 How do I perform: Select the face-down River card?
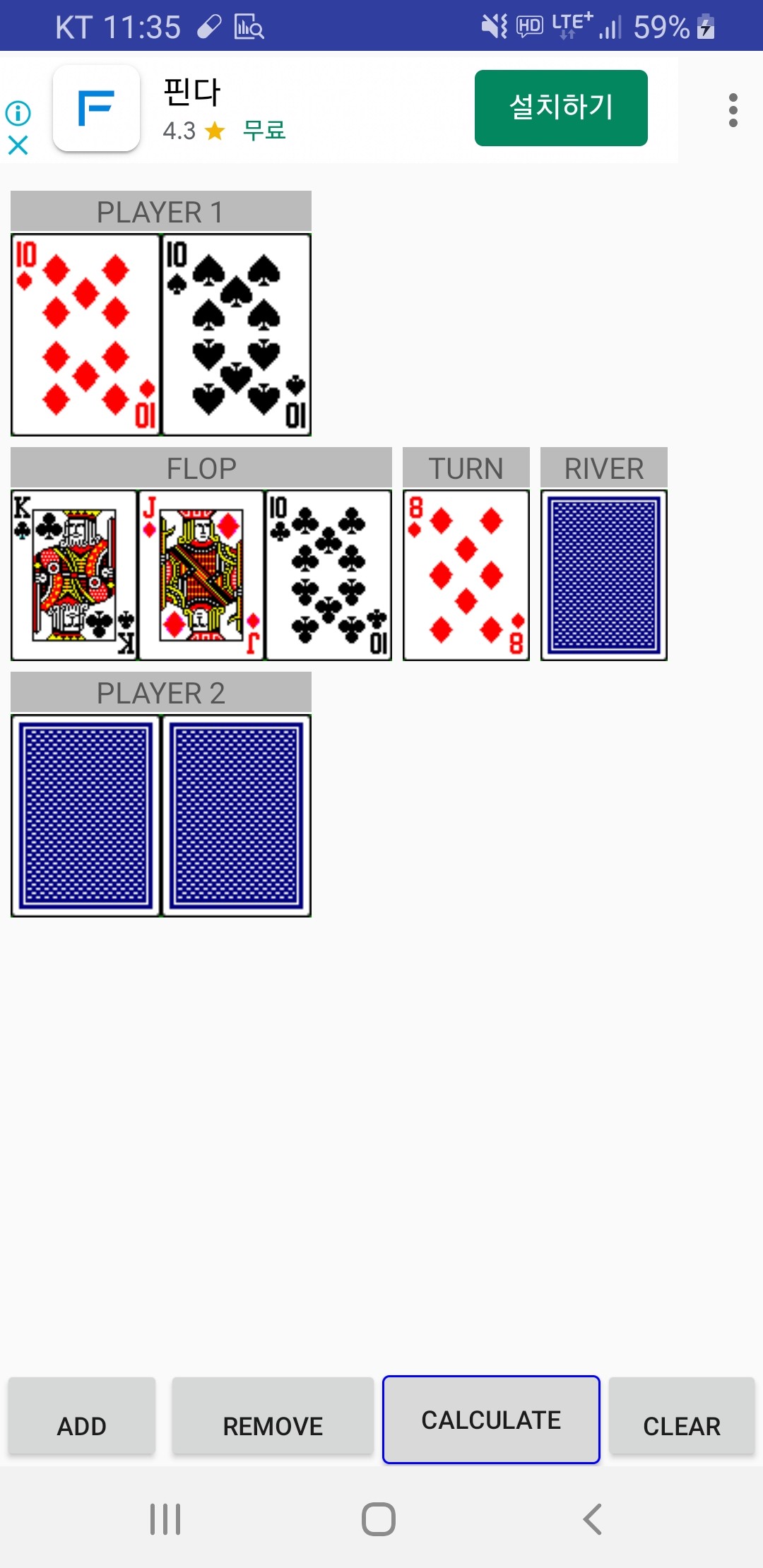click(x=604, y=576)
